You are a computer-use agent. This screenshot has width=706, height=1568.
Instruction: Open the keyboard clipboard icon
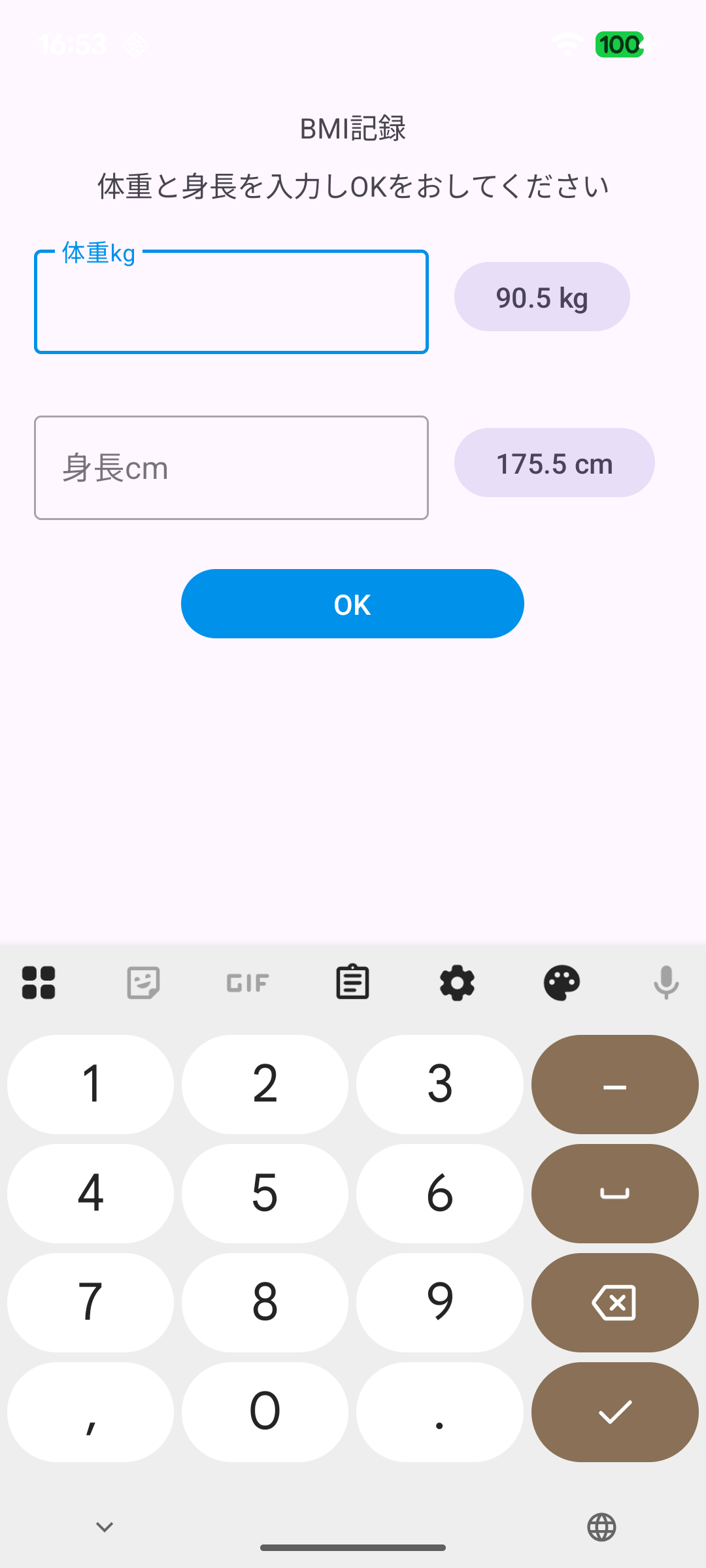click(353, 982)
